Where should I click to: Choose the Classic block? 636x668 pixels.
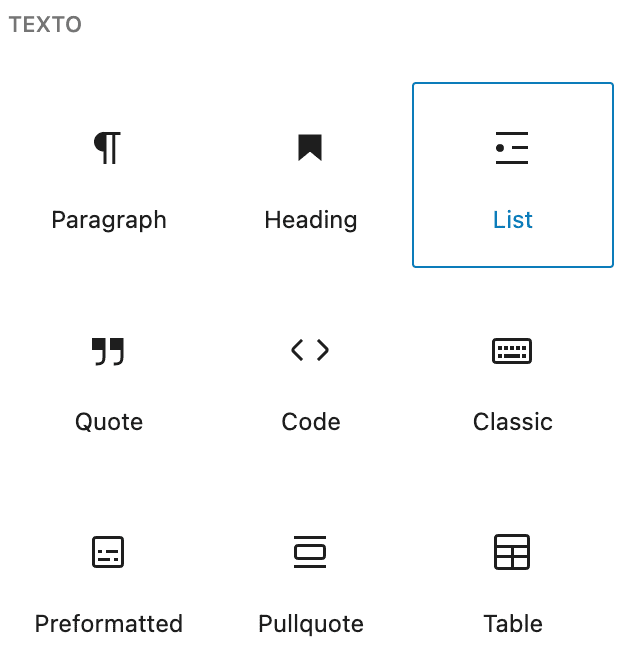click(512, 378)
